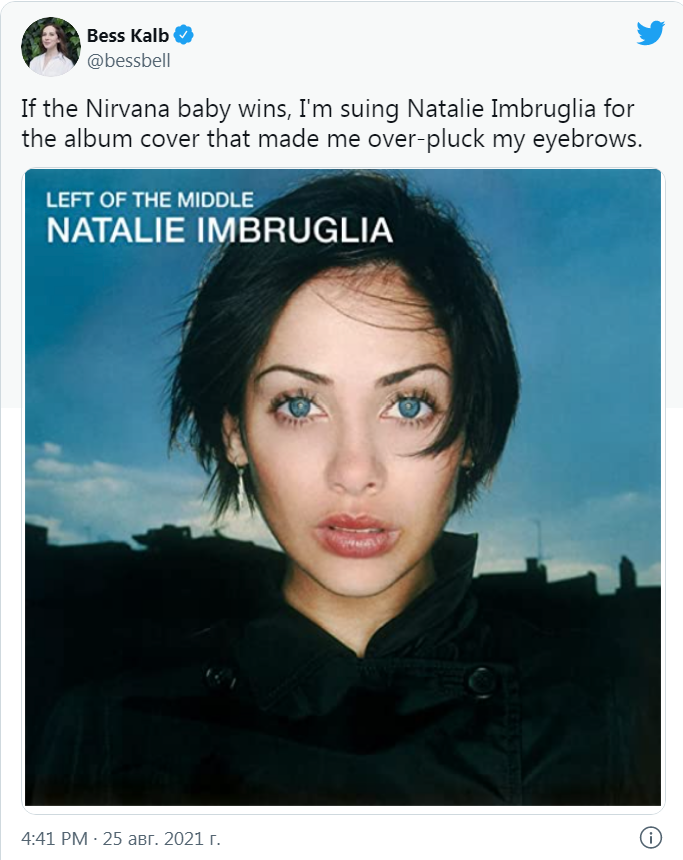Screen dimensions: 683x860
Task: Open Bess Kalb's profile picture
Action: pos(50,47)
